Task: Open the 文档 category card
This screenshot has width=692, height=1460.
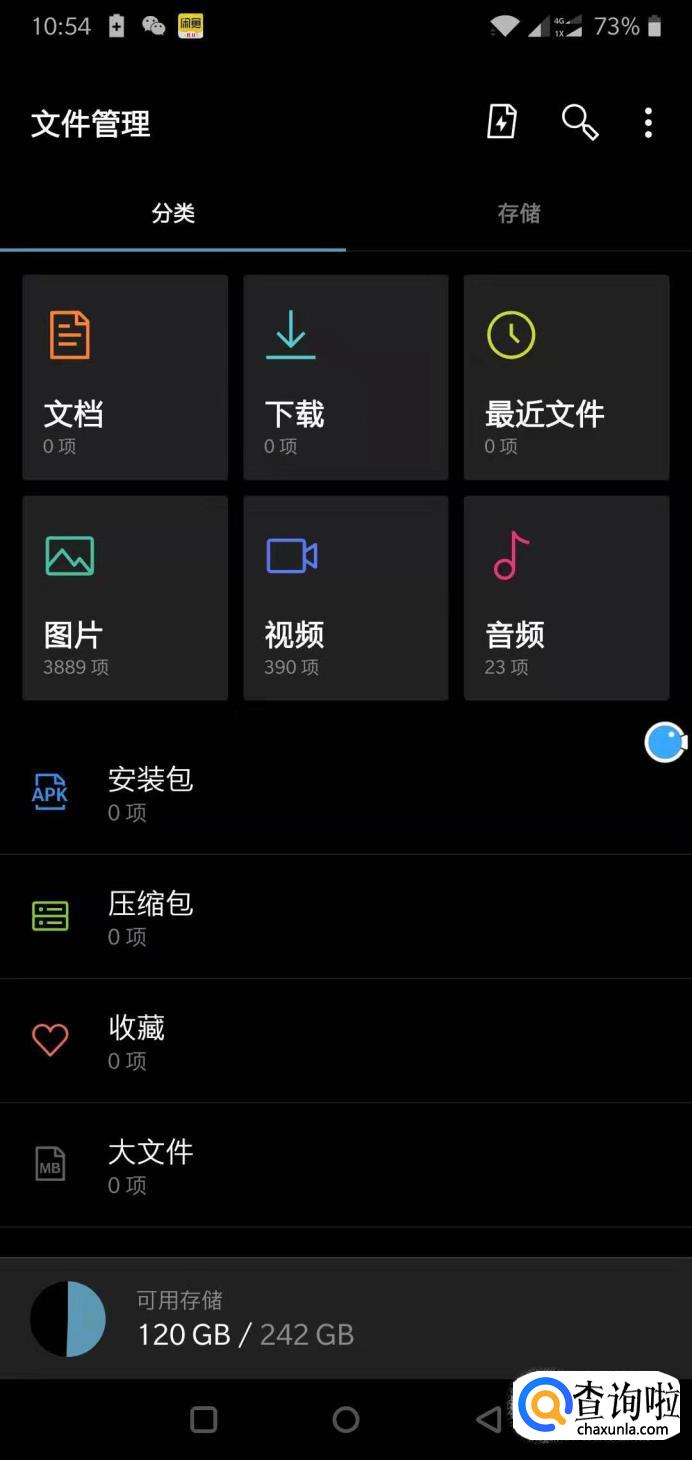Action: pyautogui.click(x=125, y=377)
